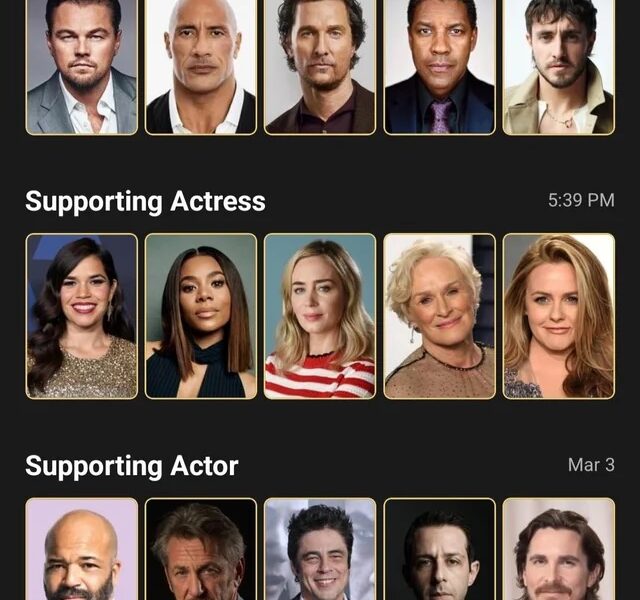Open the Supporting Actress card with short blonde curls
This screenshot has height=600, width=640.
440,316
